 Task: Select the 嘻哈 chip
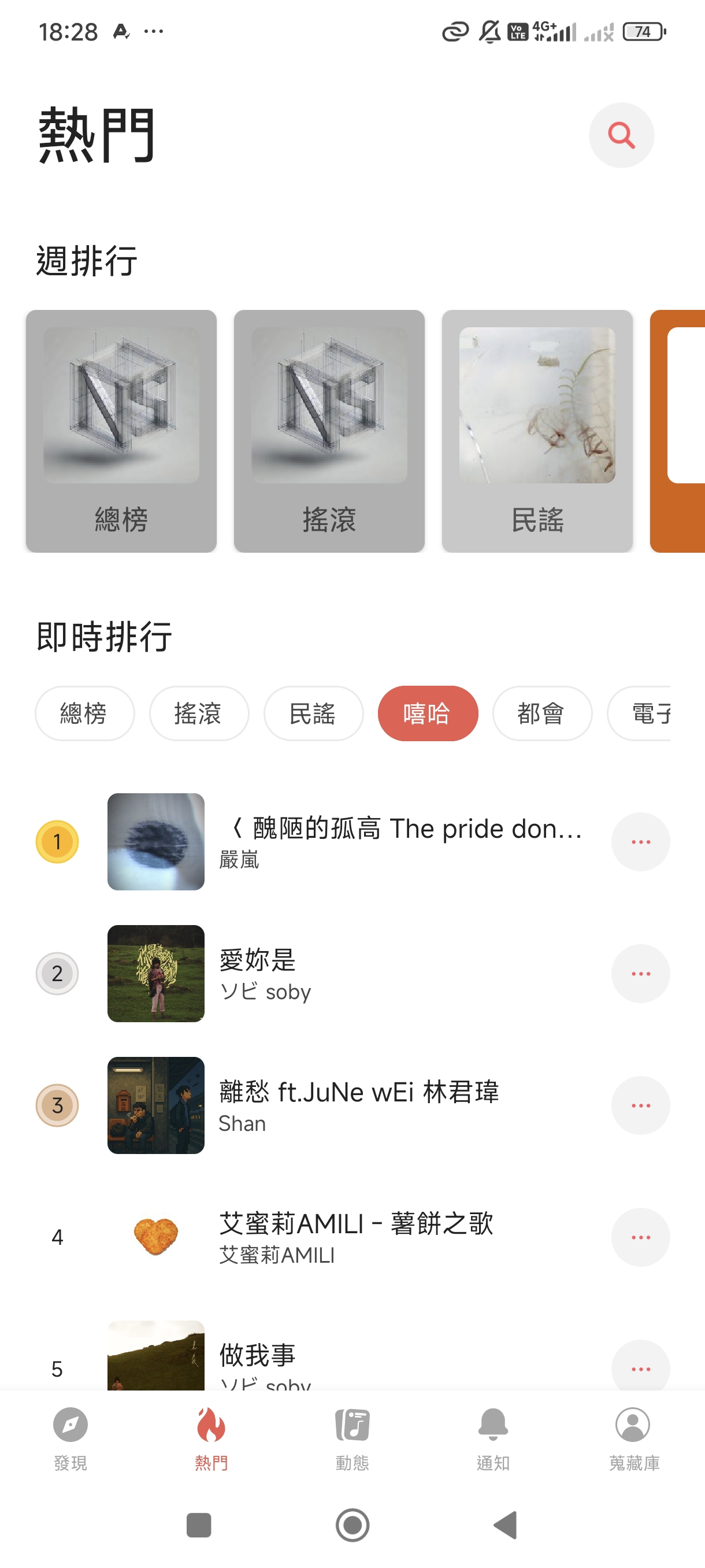pyautogui.click(x=428, y=713)
